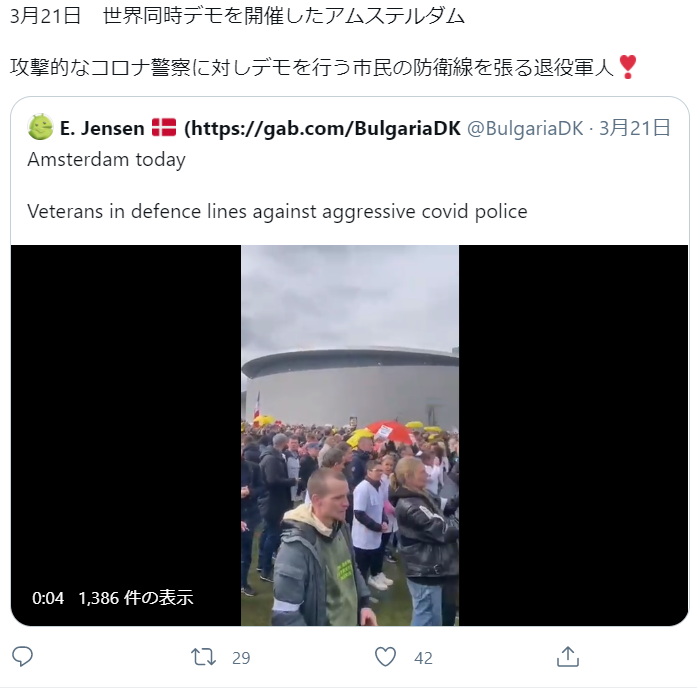Share this tweet
Viewport: 697px width, 689px height.
pos(568,657)
